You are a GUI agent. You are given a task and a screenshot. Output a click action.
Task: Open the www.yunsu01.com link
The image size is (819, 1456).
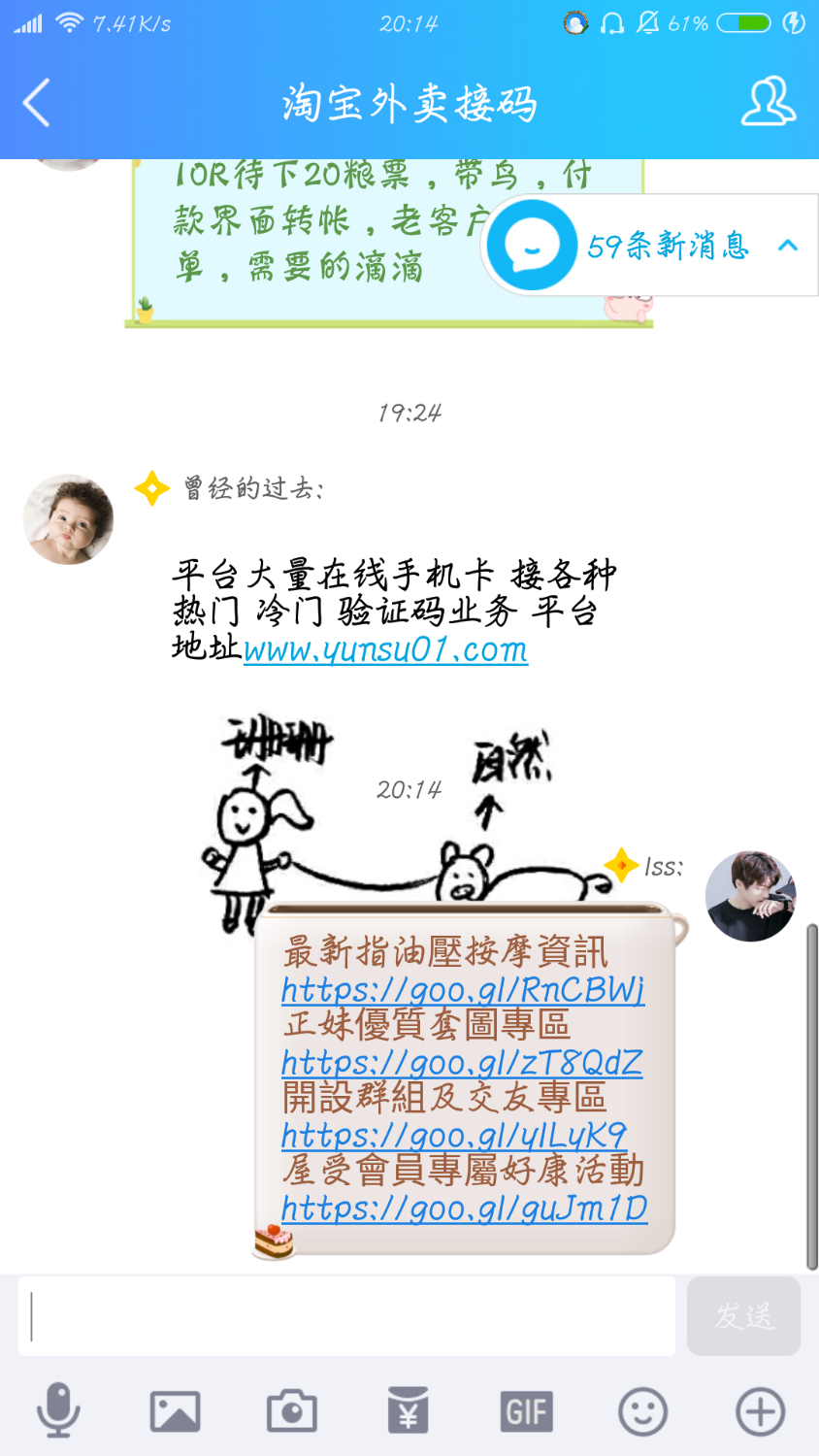pos(385,649)
